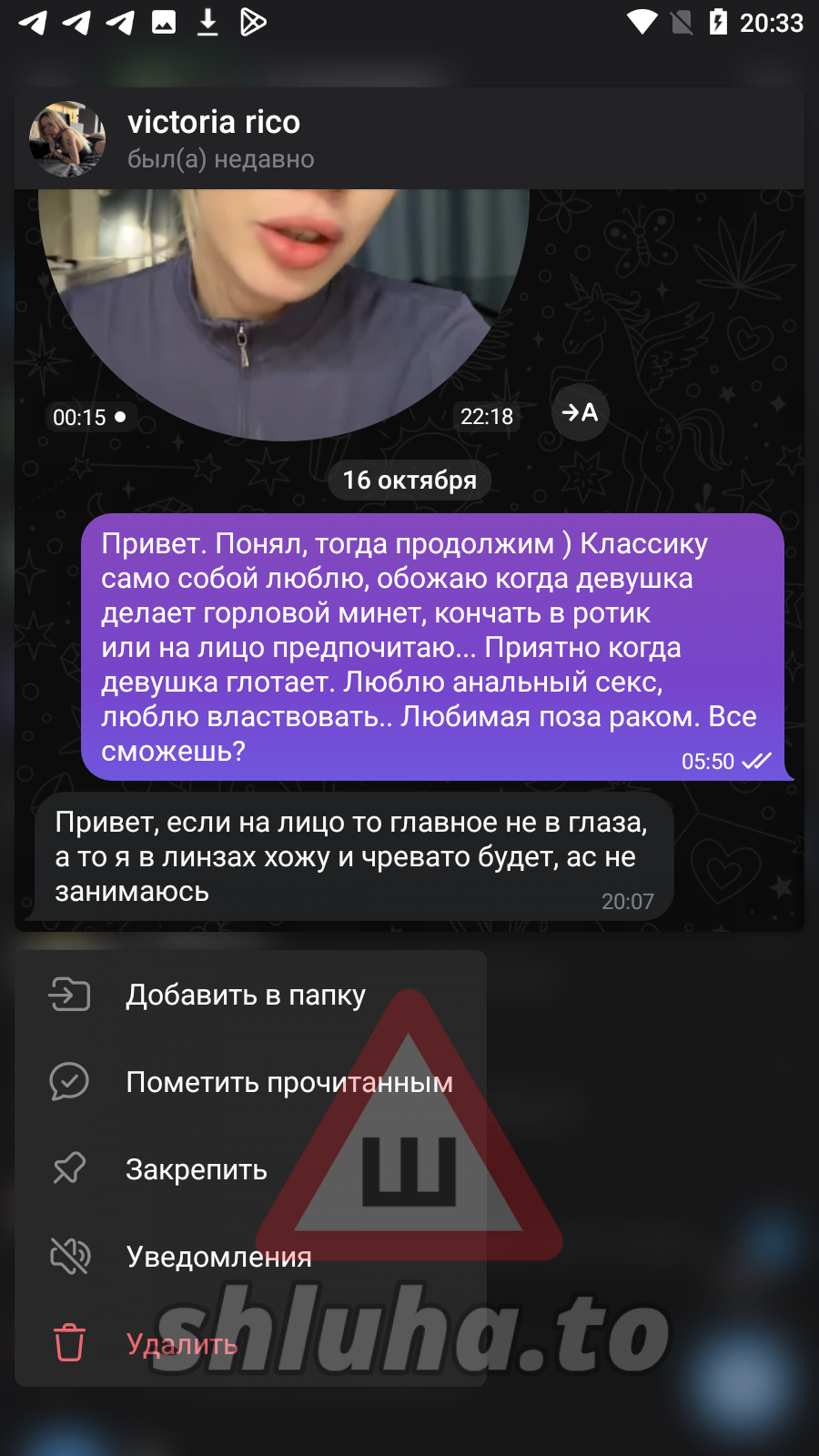The image size is (819, 1456).
Task: Open "Уведомления" mute option
Action: point(218,1257)
